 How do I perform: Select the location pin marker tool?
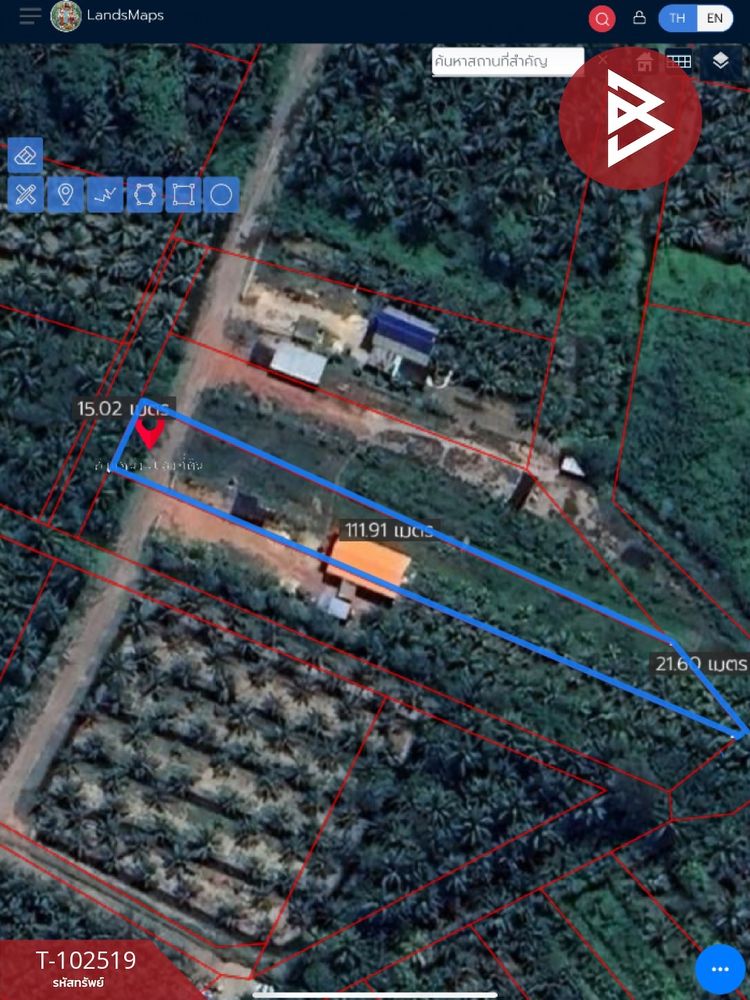pyautogui.click(x=65, y=194)
